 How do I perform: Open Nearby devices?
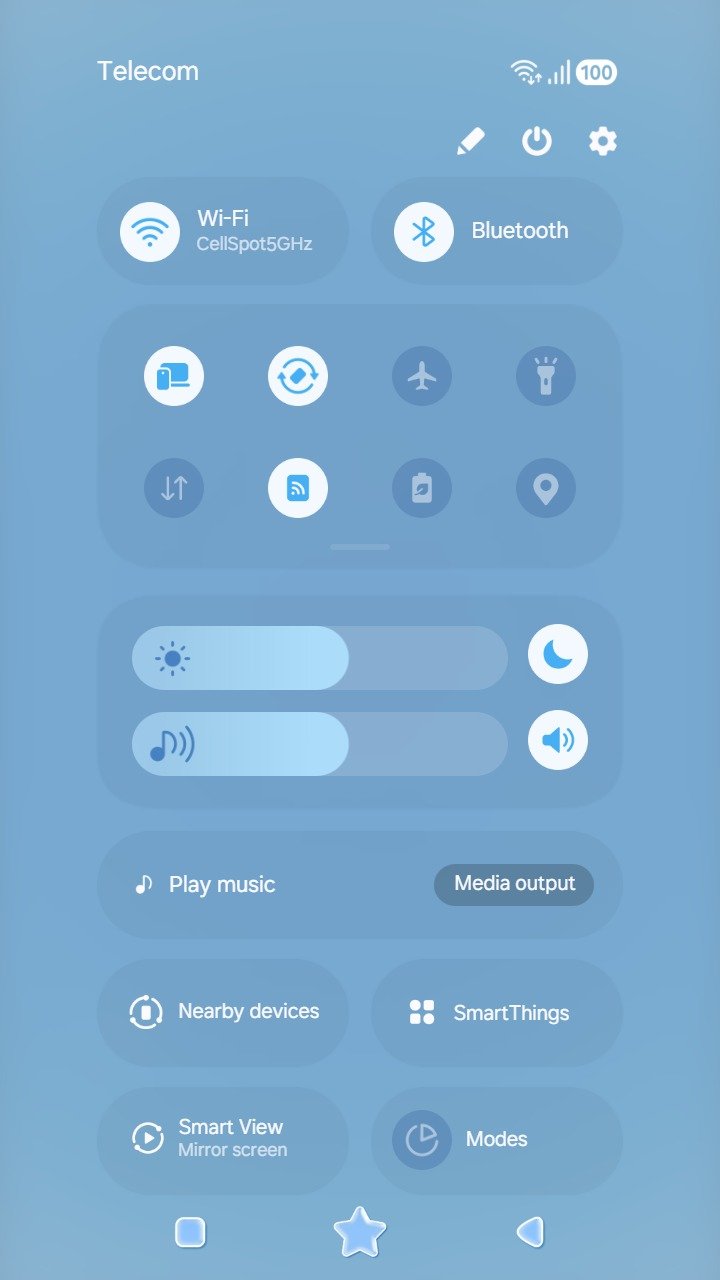[x=223, y=1012]
